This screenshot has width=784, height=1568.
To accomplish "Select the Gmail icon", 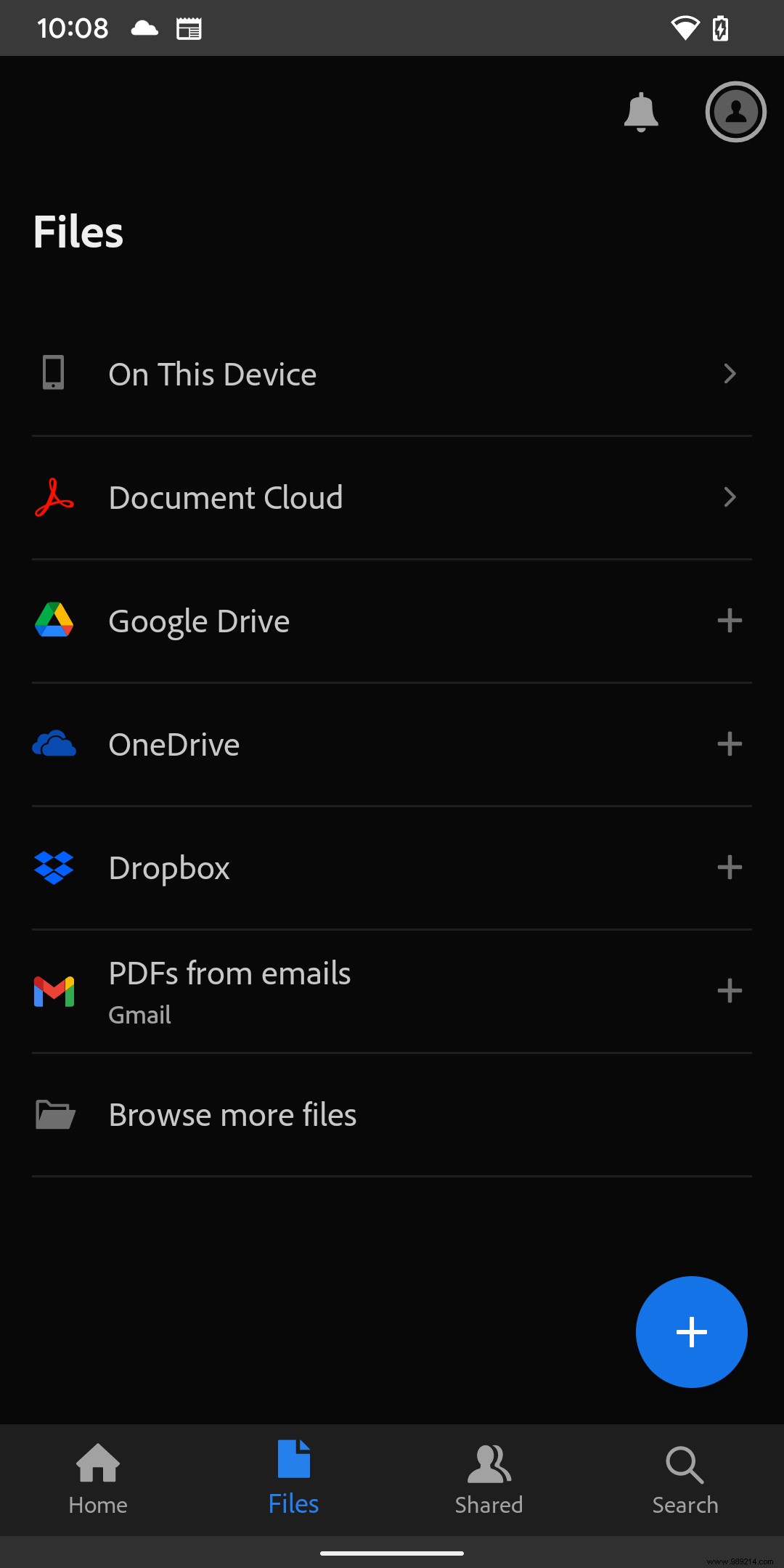I will pyautogui.click(x=53, y=990).
